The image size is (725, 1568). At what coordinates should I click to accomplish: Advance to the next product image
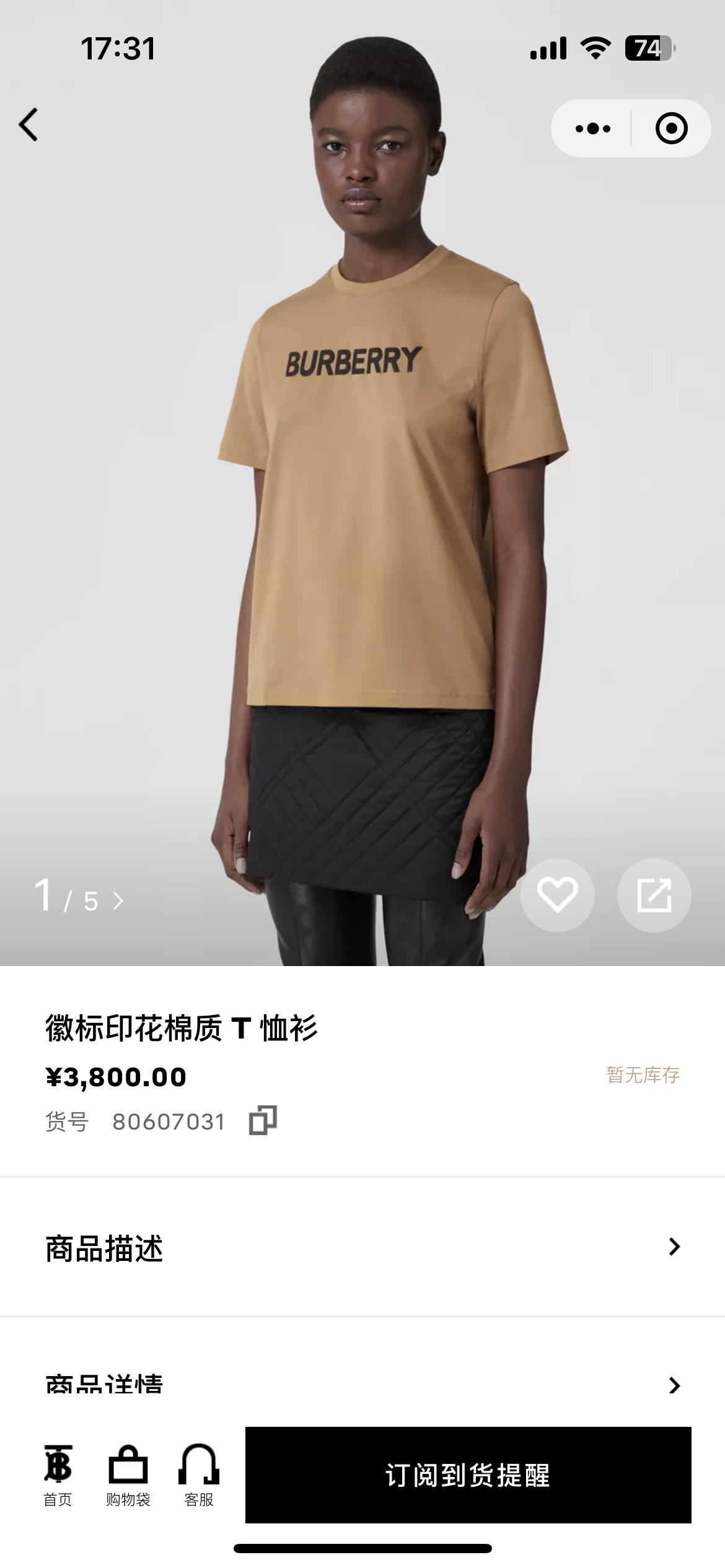pos(118,901)
